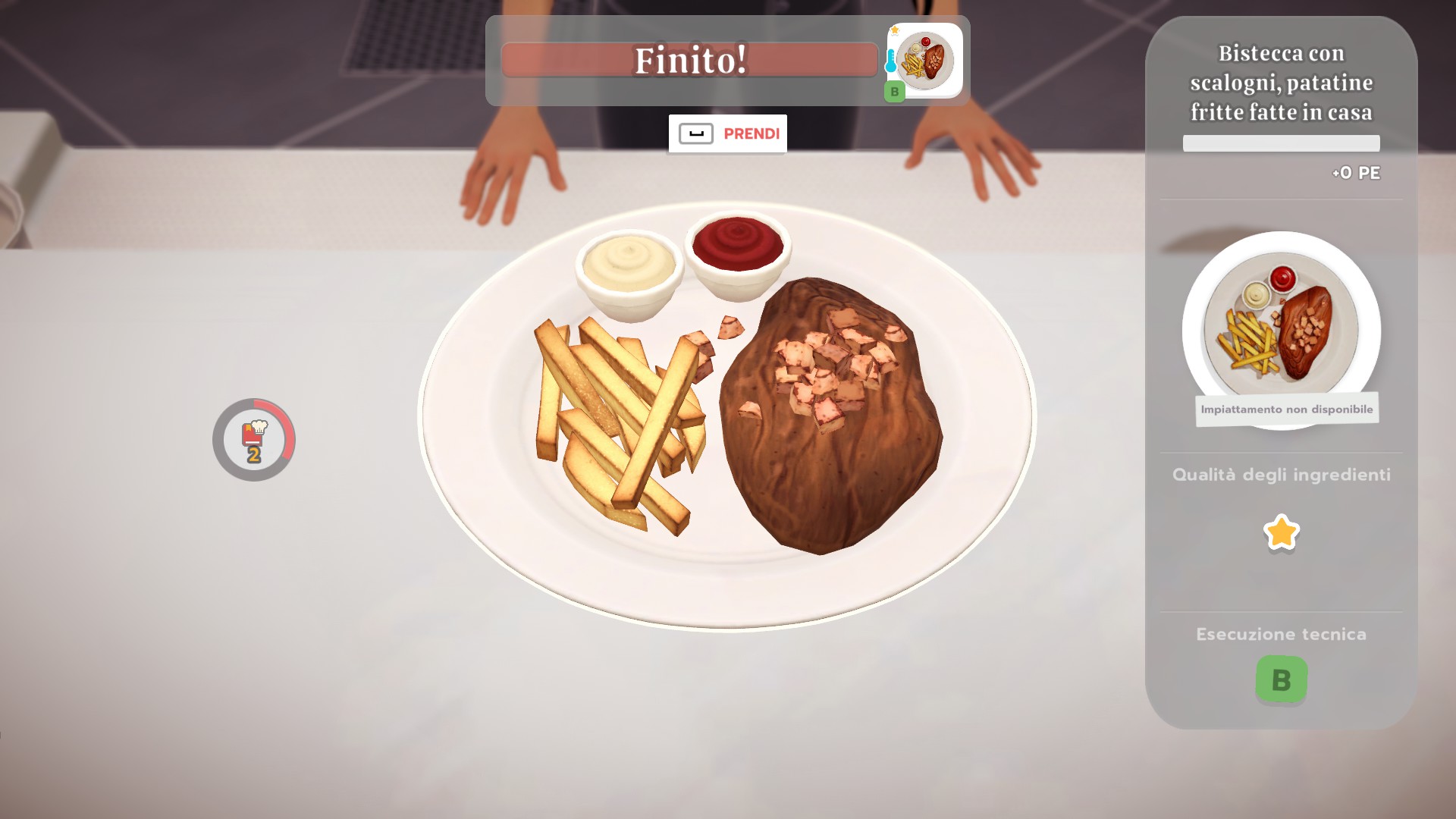Viewport: 1456px width, 819px height.
Task: Tap the finished dish thumbnail beside Finito!
Action: pos(925,61)
